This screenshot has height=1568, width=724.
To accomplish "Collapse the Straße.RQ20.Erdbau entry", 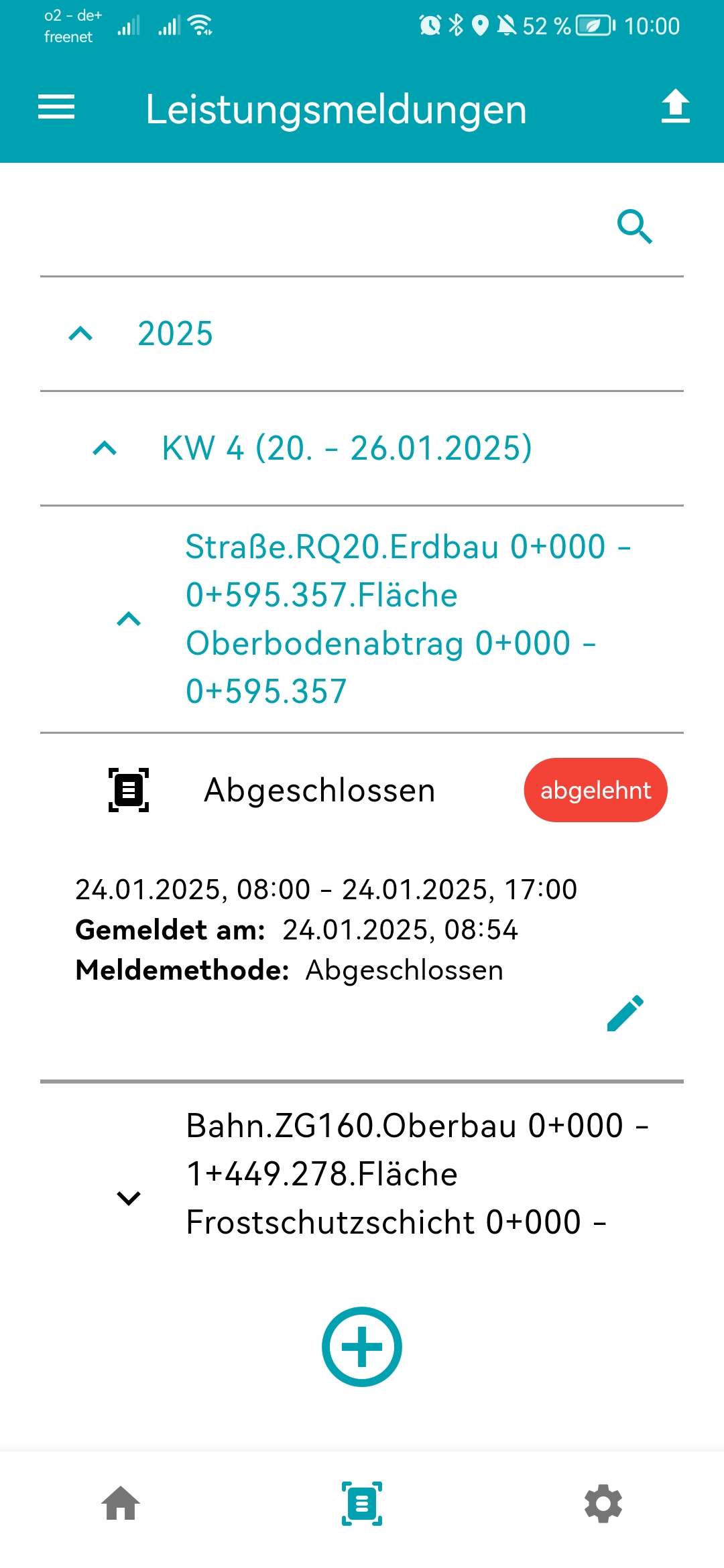I will click(129, 619).
